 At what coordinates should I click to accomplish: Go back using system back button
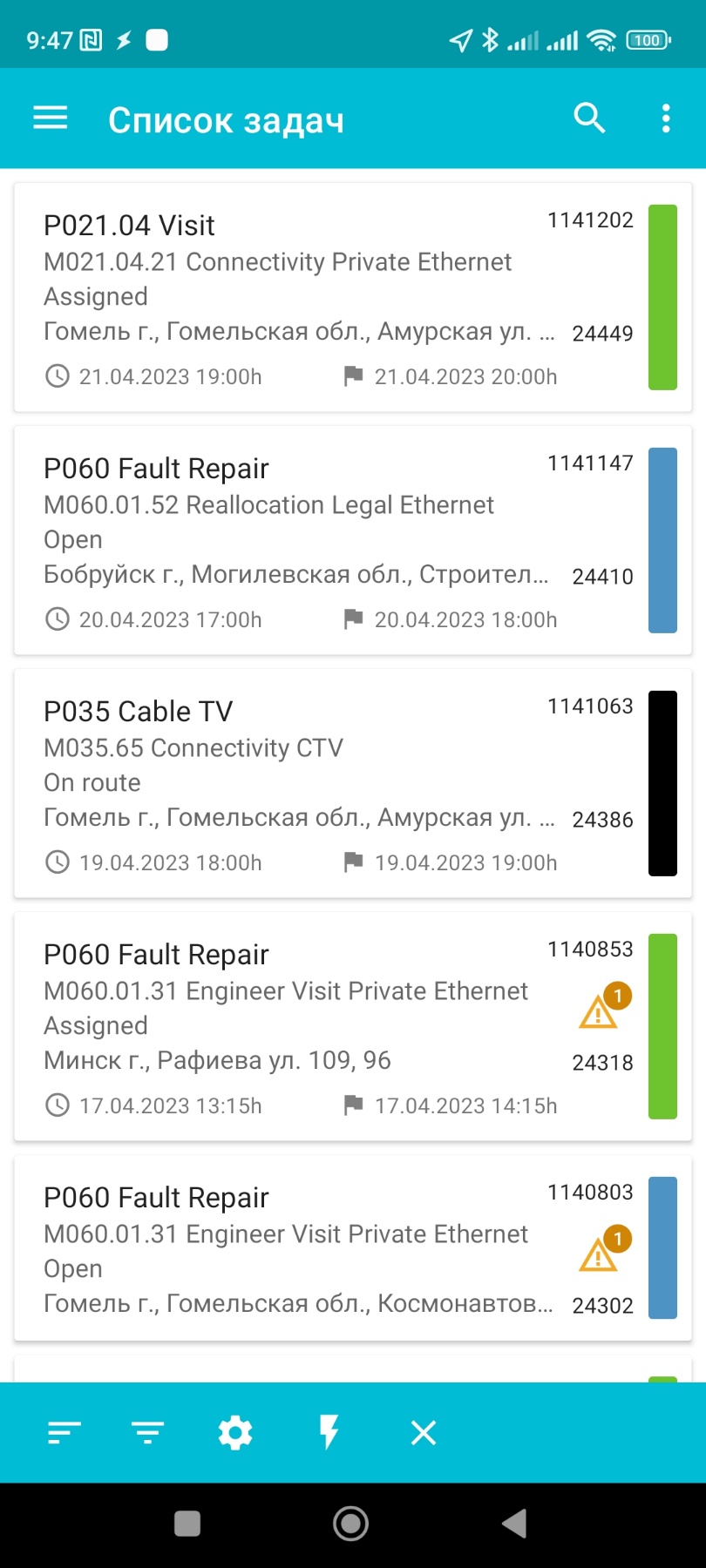[x=514, y=1524]
